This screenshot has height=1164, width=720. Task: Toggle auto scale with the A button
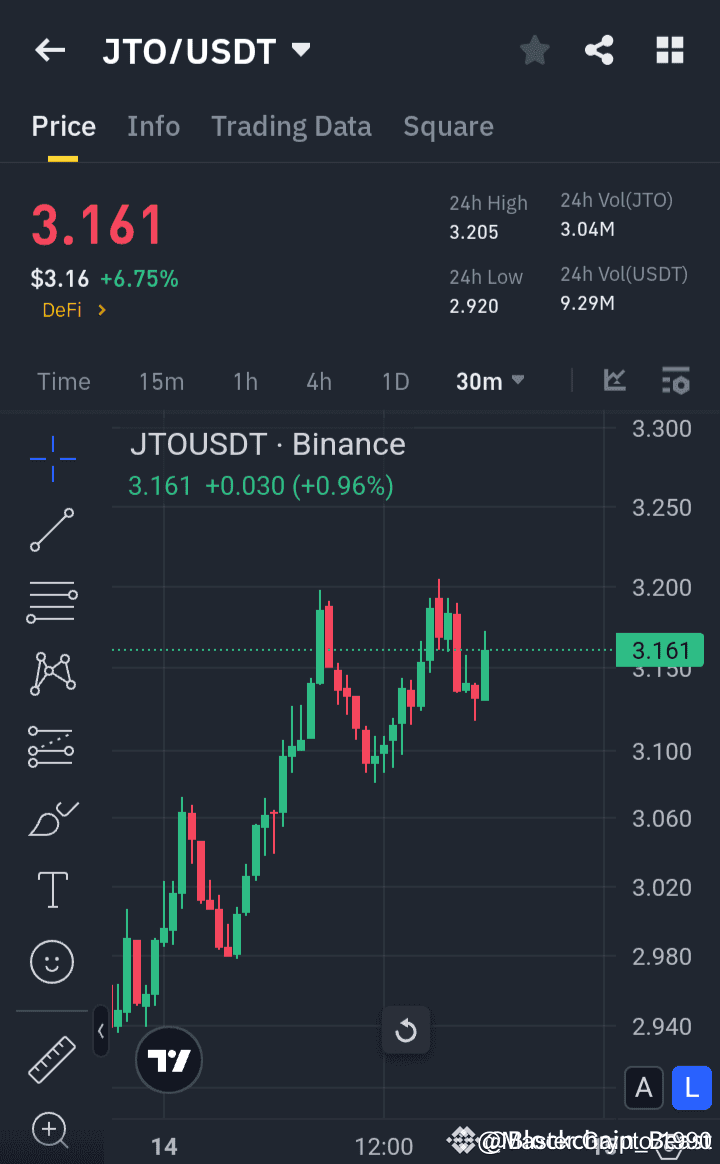644,1088
